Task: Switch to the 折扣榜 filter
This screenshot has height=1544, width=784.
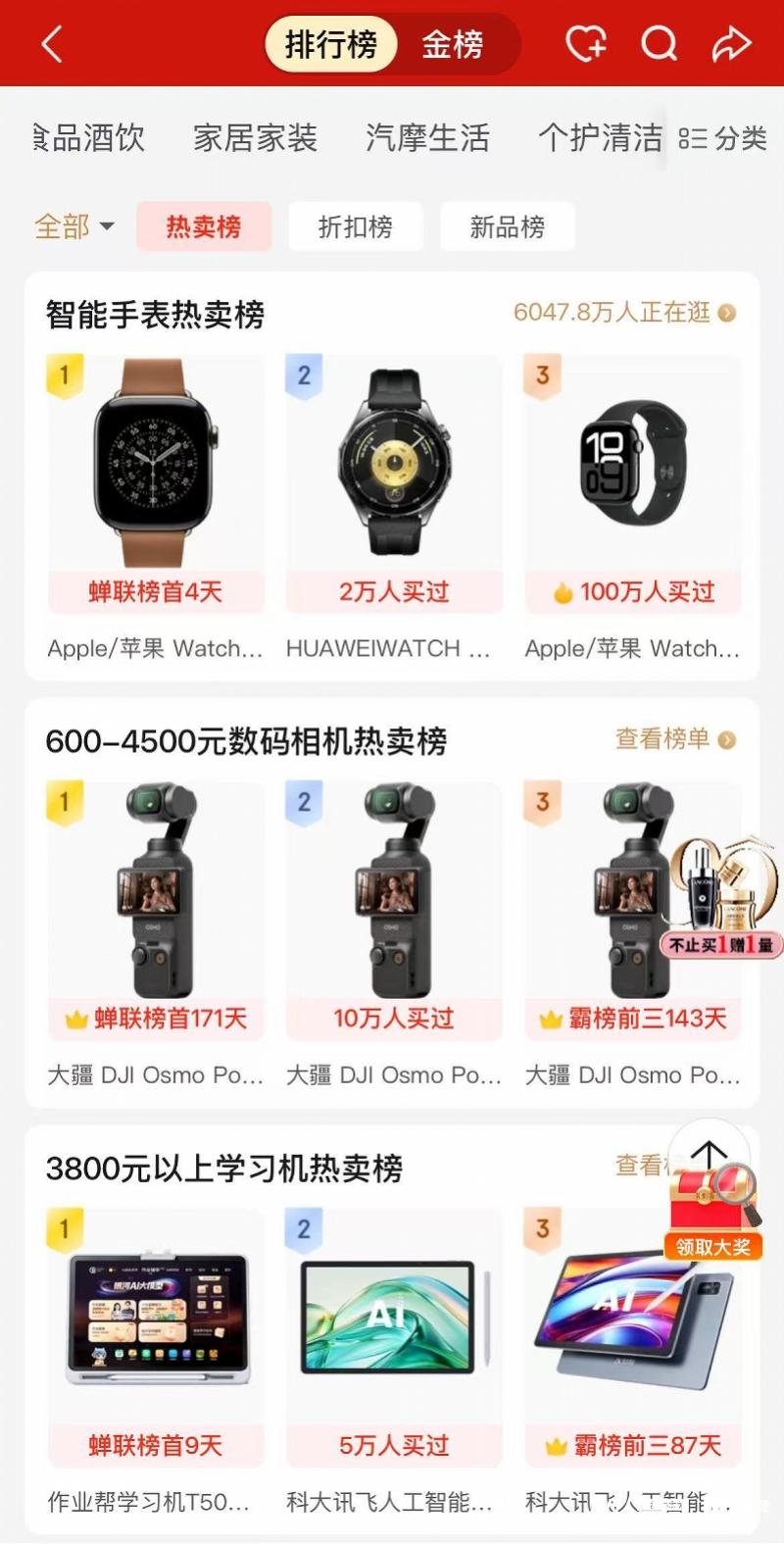Action: point(356,225)
